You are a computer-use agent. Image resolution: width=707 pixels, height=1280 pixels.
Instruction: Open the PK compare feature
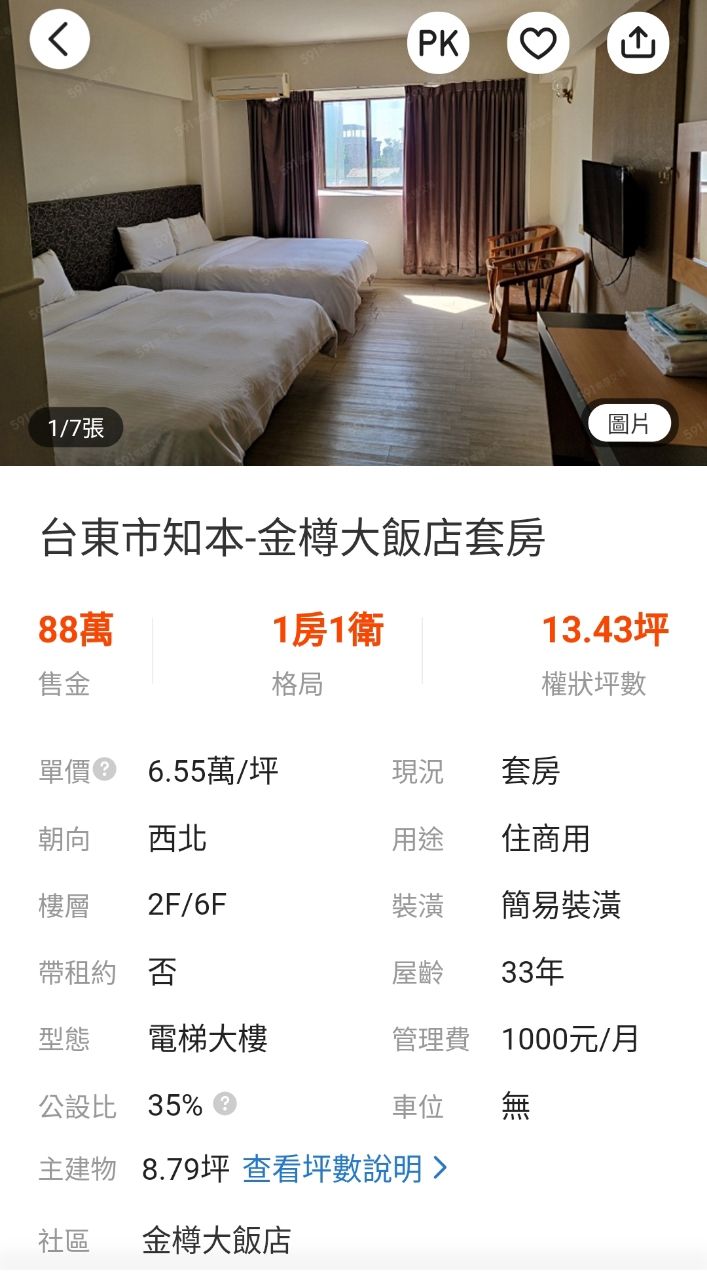click(438, 43)
